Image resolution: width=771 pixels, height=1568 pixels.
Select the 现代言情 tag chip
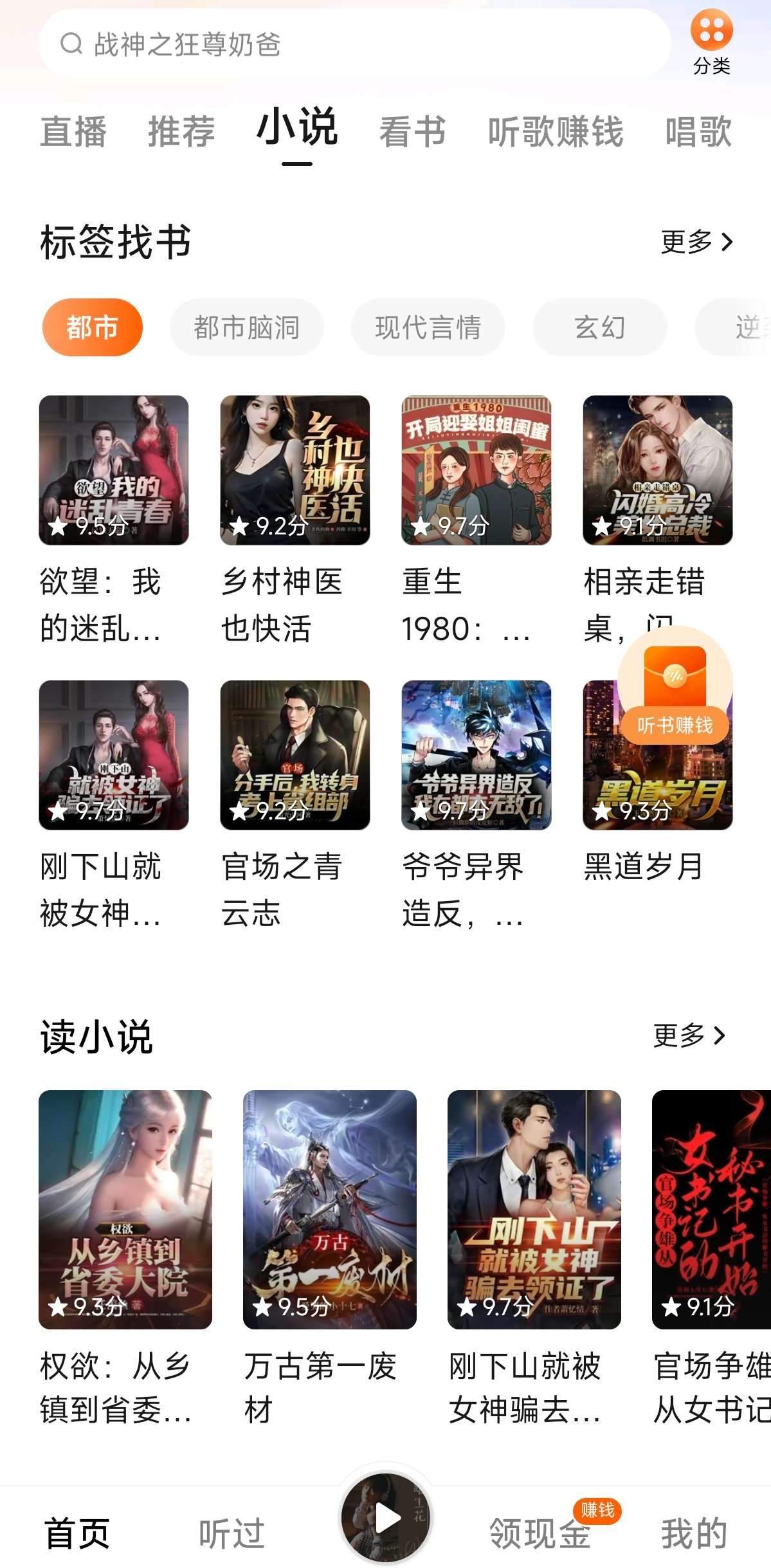(428, 327)
